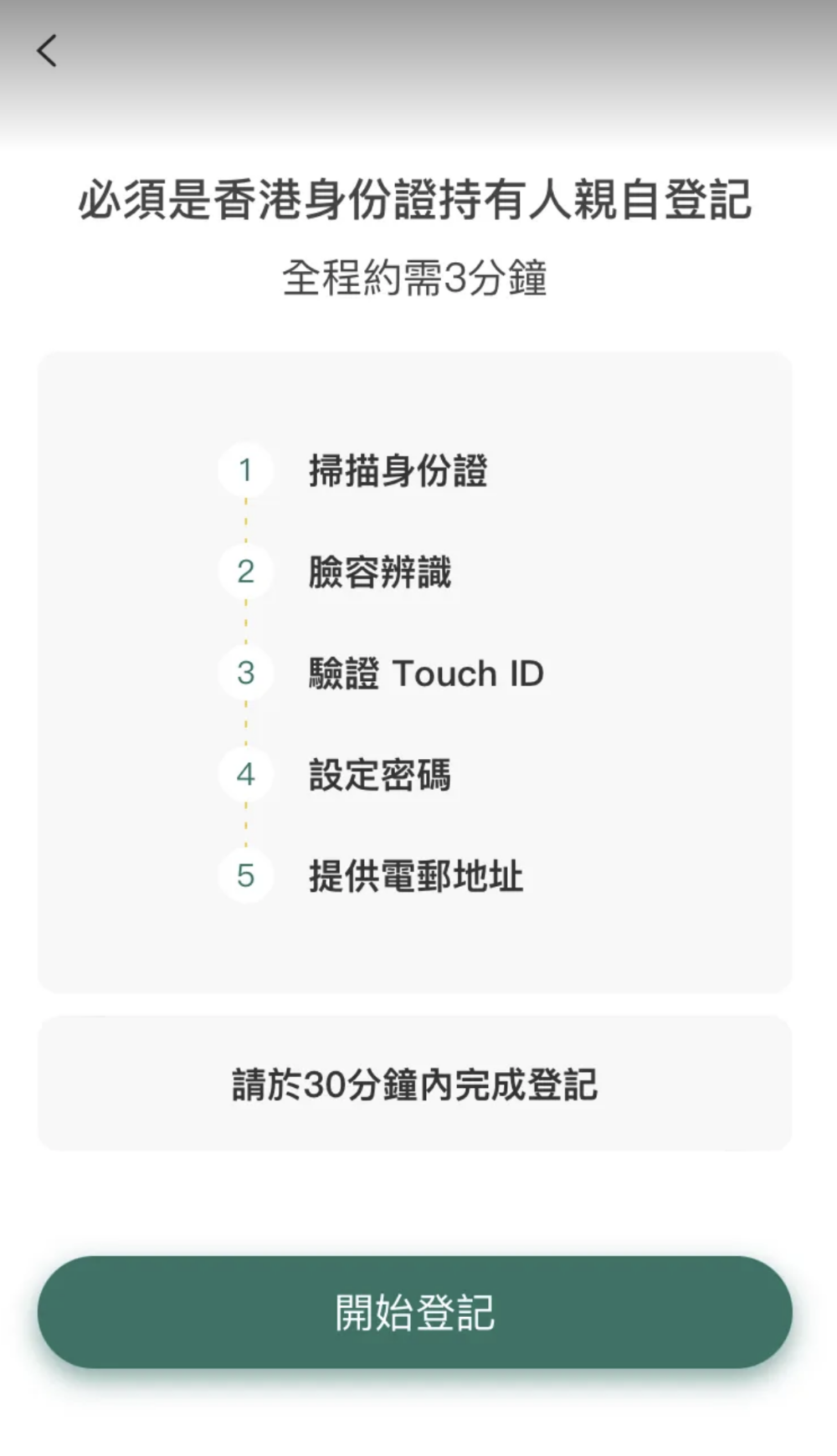Click the step 2 numbered circle
This screenshot has height=1456, width=837.
pyautogui.click(x=244, y=572)
